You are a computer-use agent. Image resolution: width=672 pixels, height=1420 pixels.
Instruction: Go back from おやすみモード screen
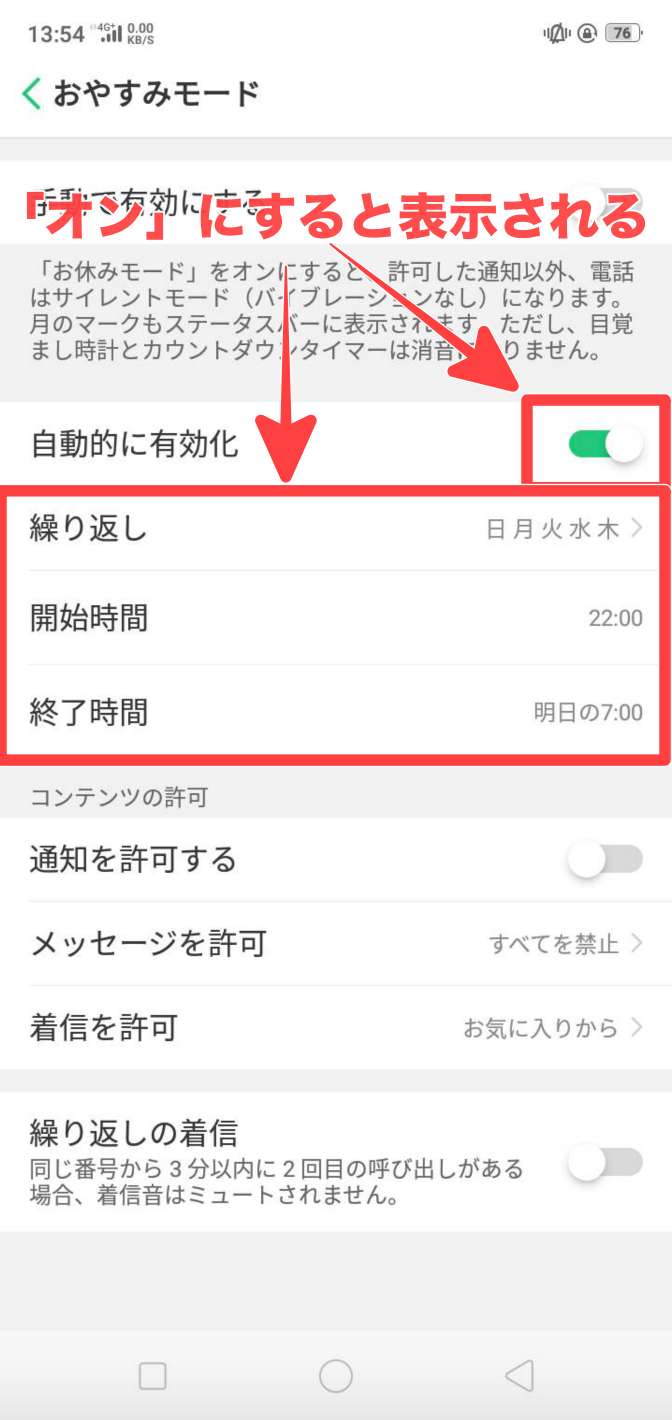tap(33, 94)
